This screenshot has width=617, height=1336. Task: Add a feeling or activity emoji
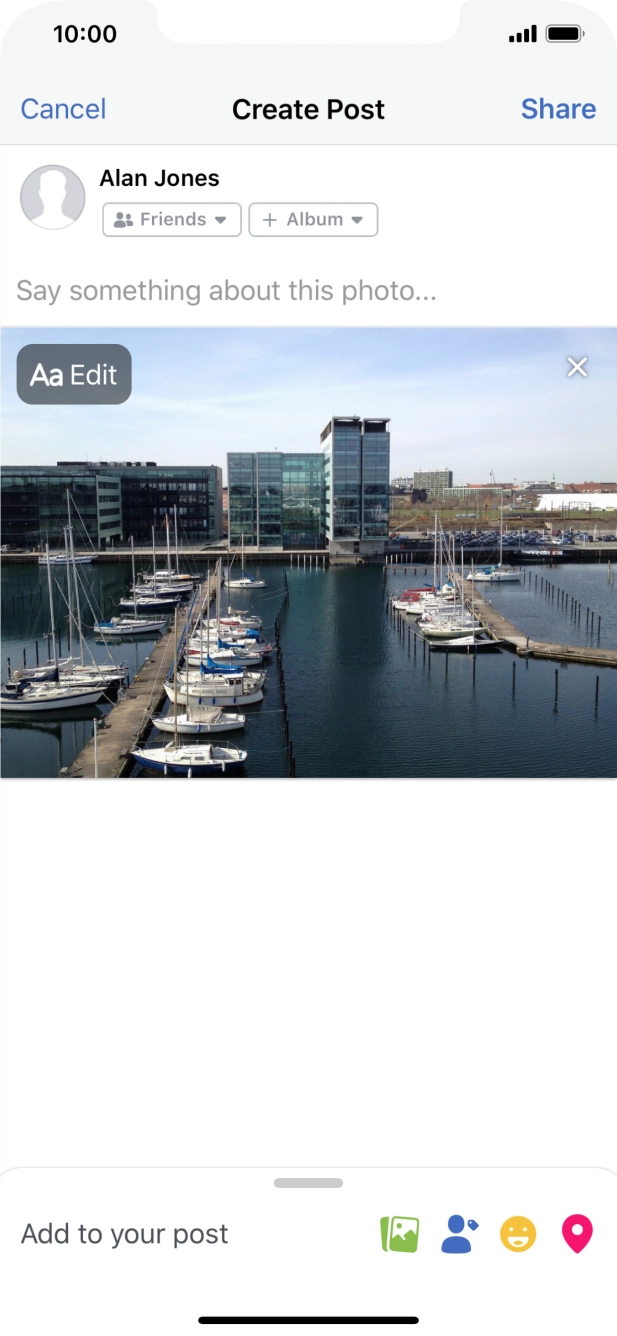(518, 1234)
